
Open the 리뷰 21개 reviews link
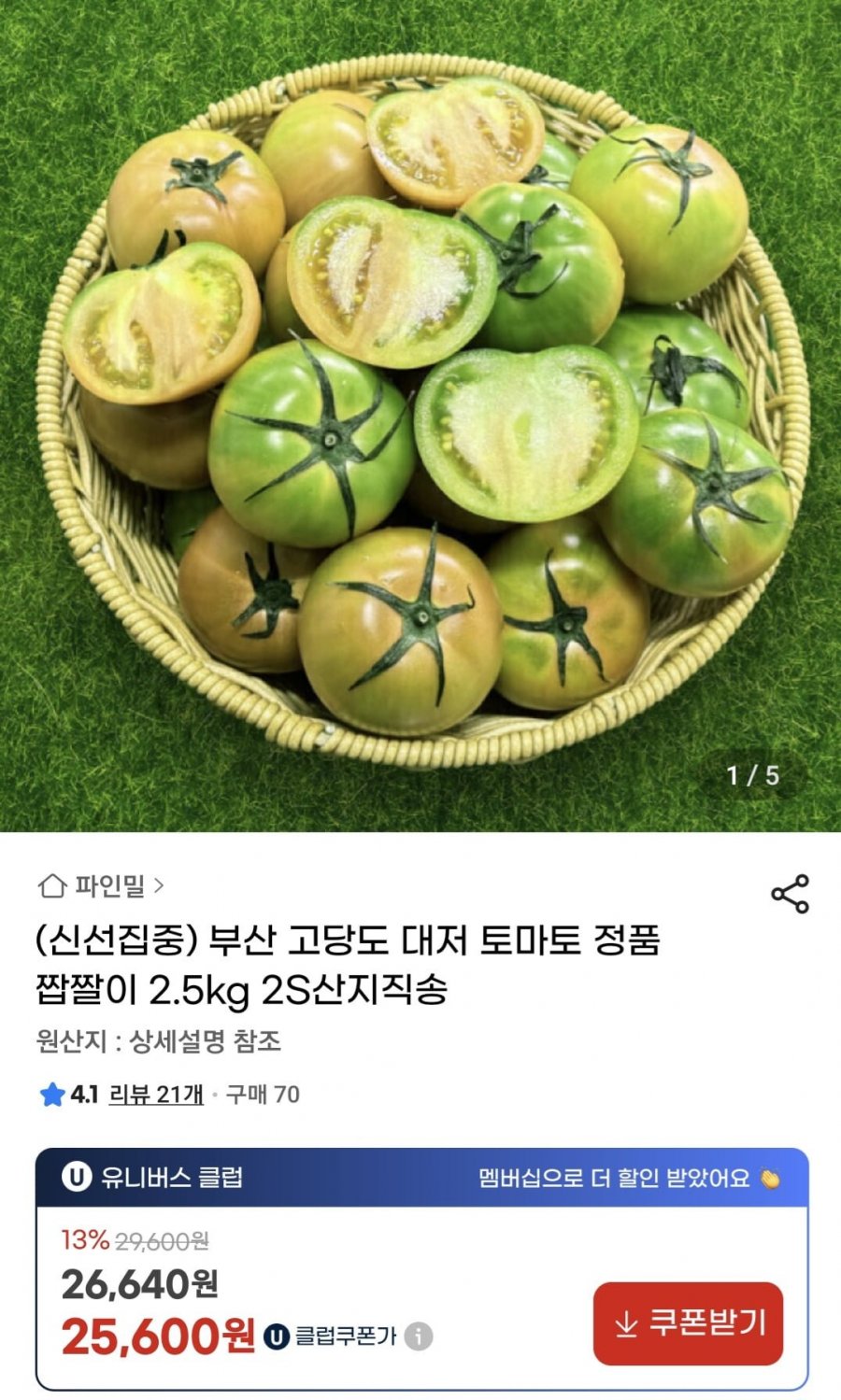coord(156,1095)
